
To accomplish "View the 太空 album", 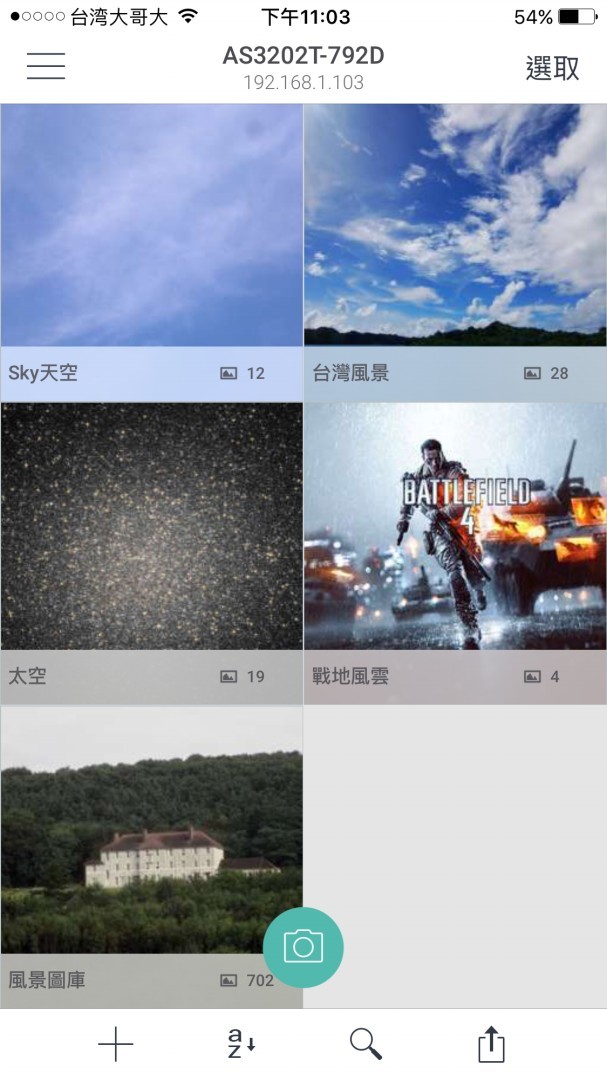I will click(x=151, y=550).
